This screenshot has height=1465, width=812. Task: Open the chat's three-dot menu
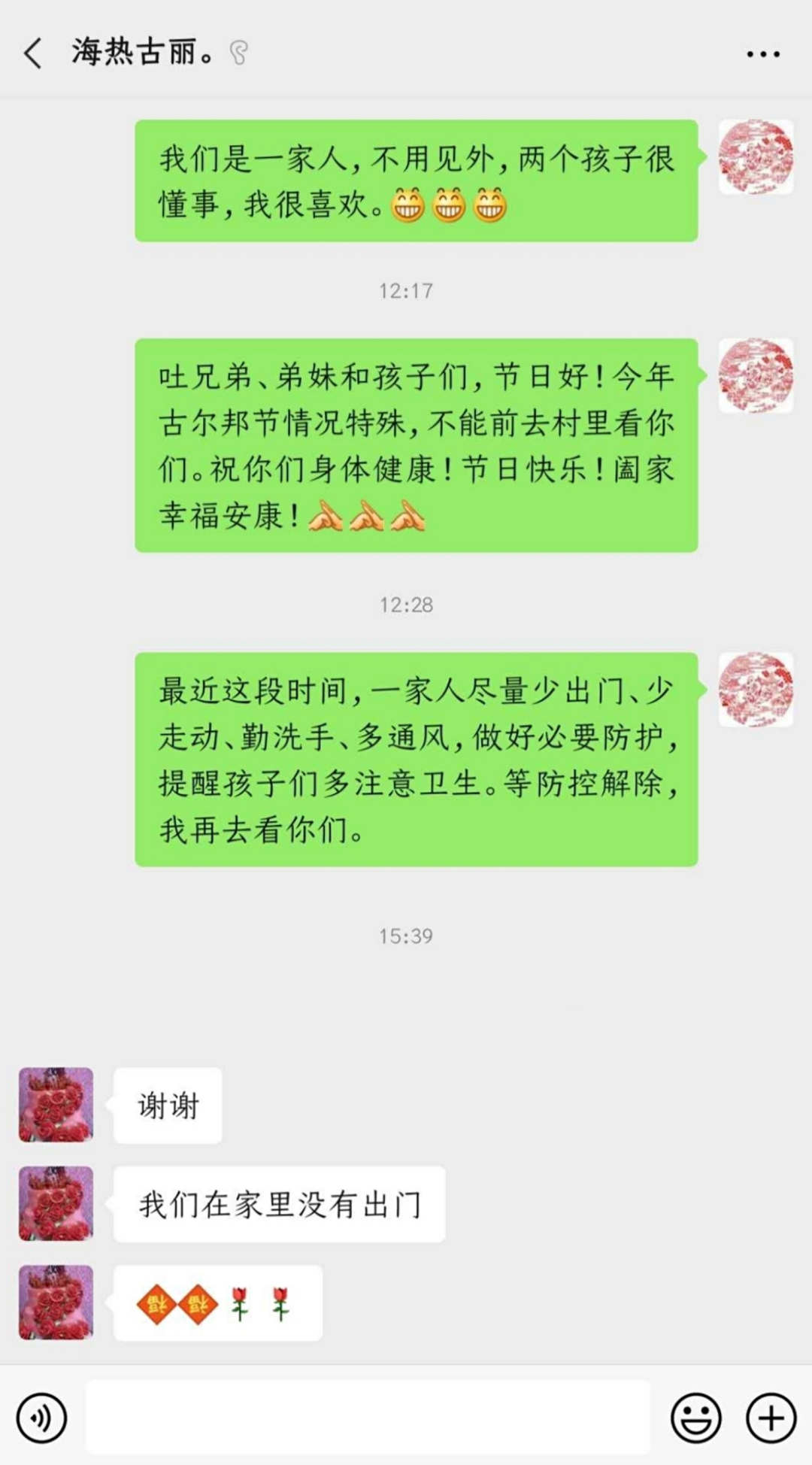pyautogui.click(x=762, y=54)
